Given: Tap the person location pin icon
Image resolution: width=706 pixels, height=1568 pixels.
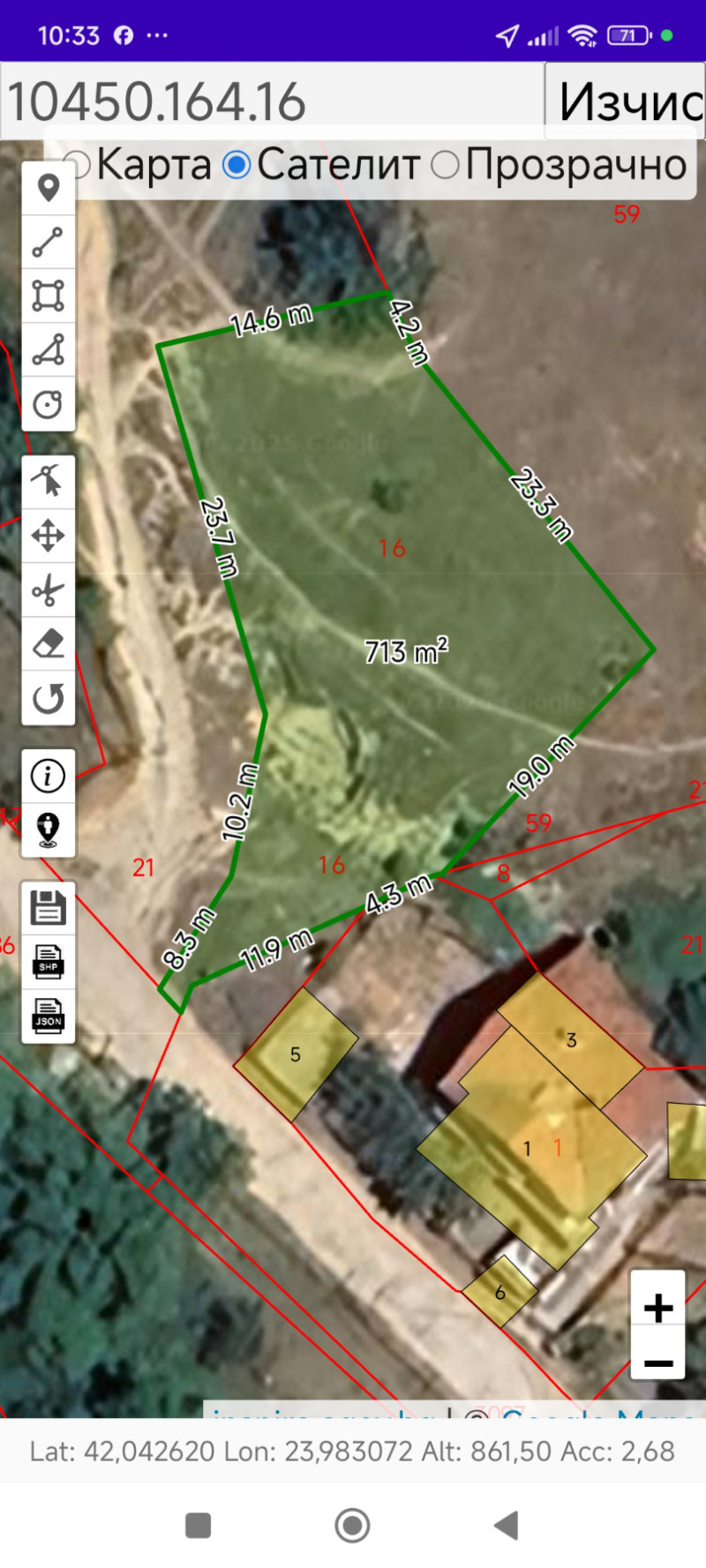Looking at the screenshot, I should (x=49, y=829).
